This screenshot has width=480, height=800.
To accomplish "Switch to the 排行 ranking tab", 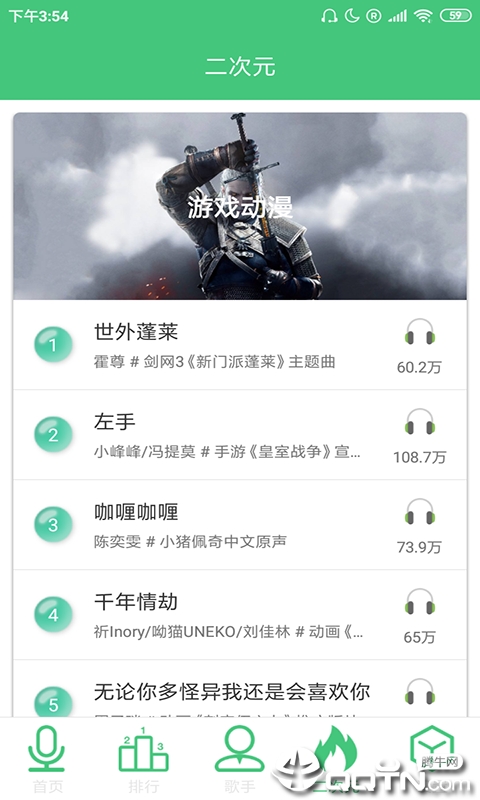I will tap(143, 759).
